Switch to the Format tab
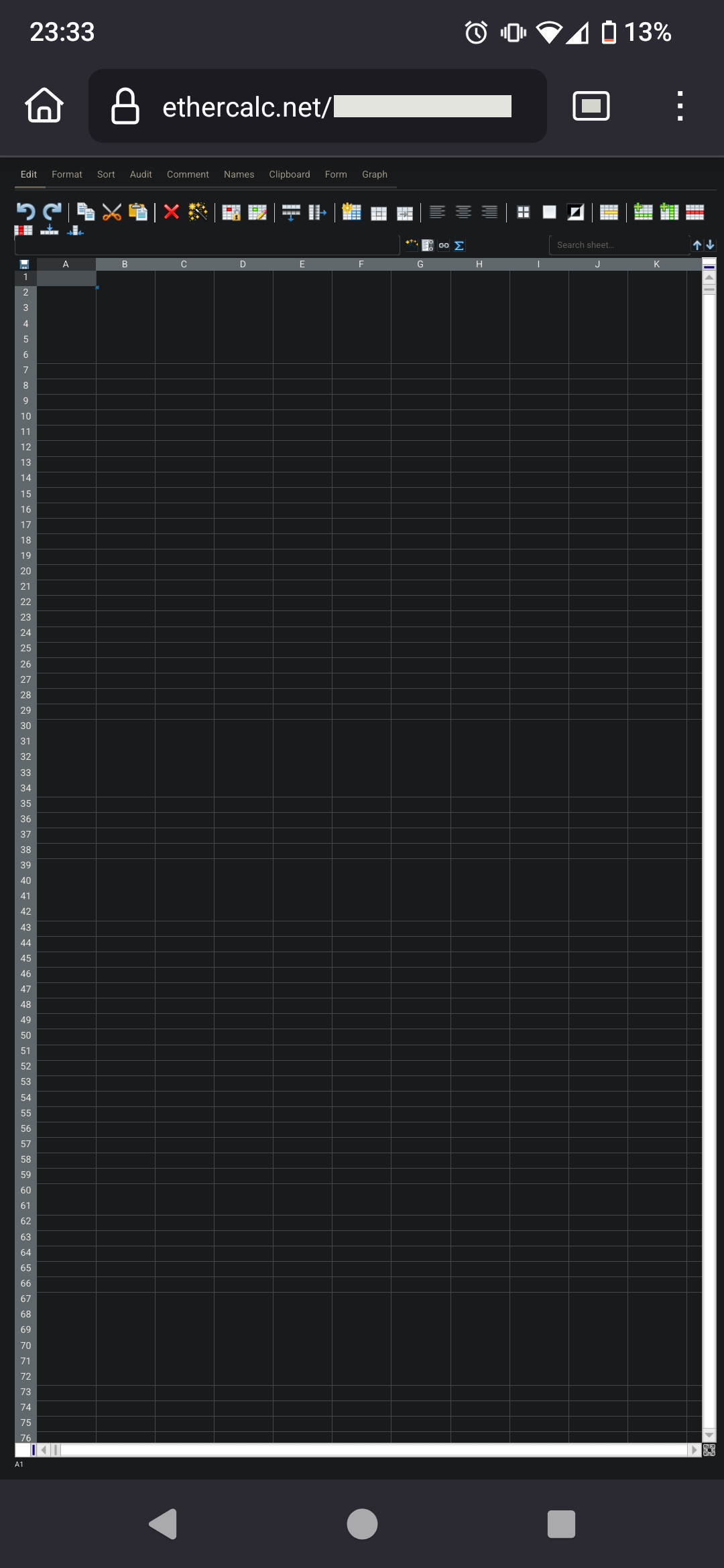Screen dimensions: 724x1568 pos(67,174)
